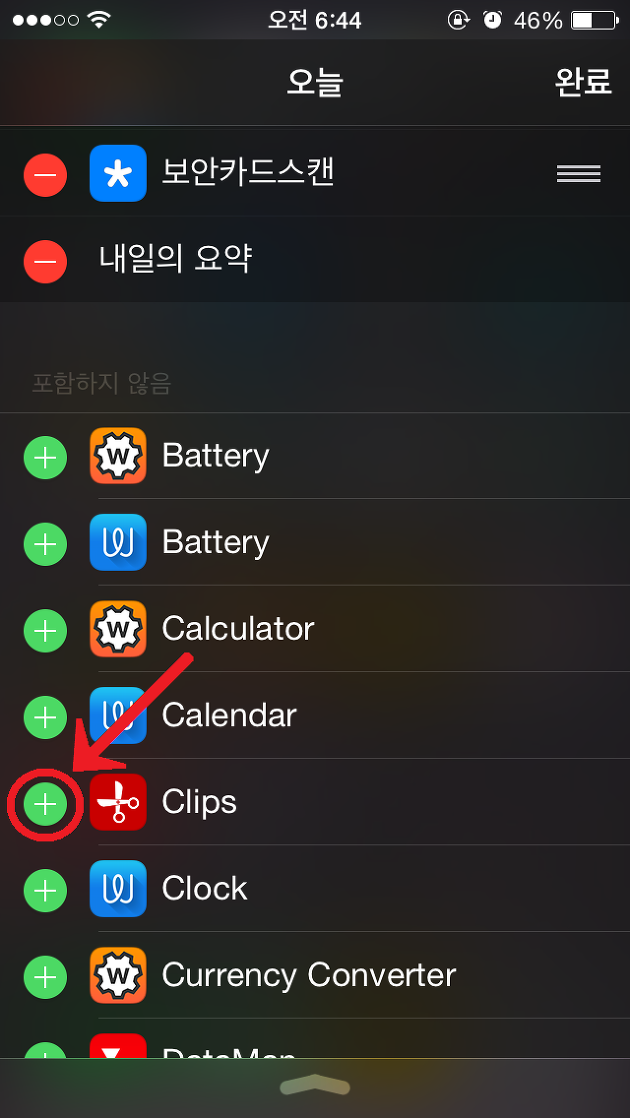
Task: Add the Clock widget
Action: click(46, 891)
